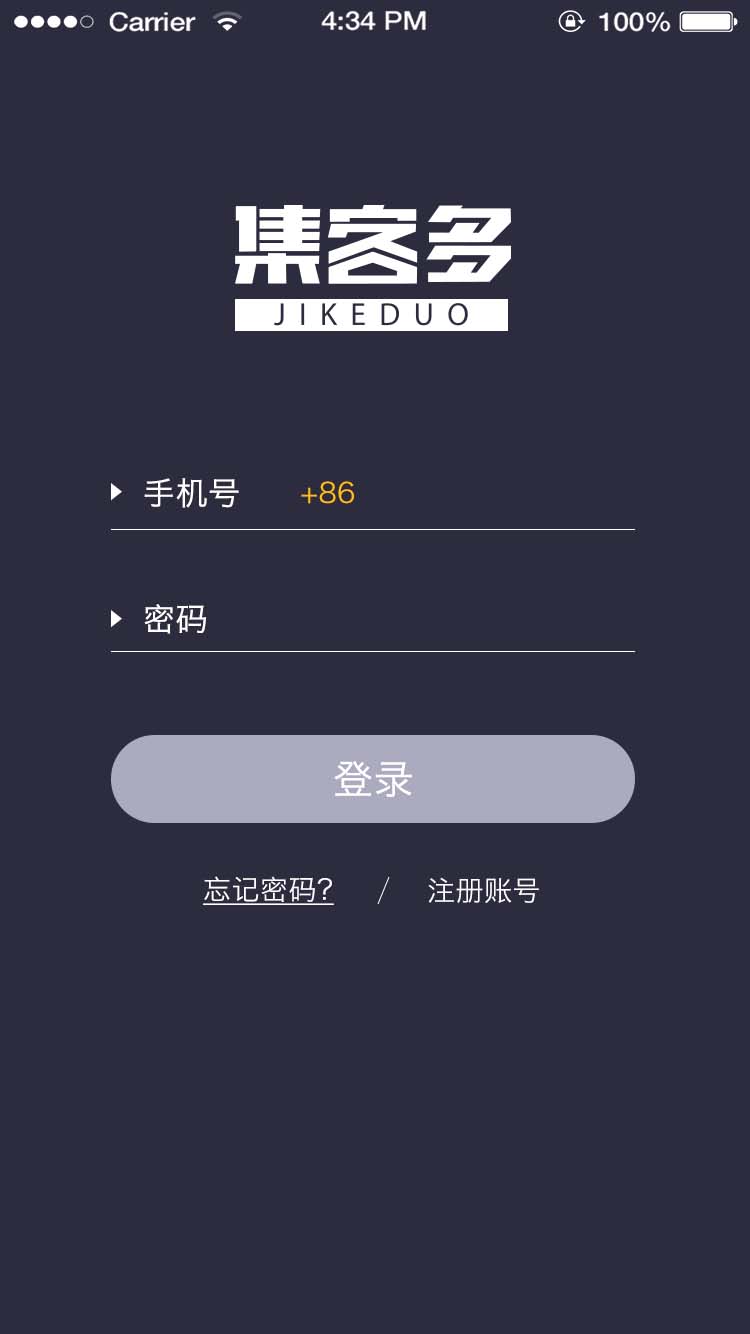750x1334 pixels.
Task: Go to 注册账号 account registration
Action: (x=483, y=890)
